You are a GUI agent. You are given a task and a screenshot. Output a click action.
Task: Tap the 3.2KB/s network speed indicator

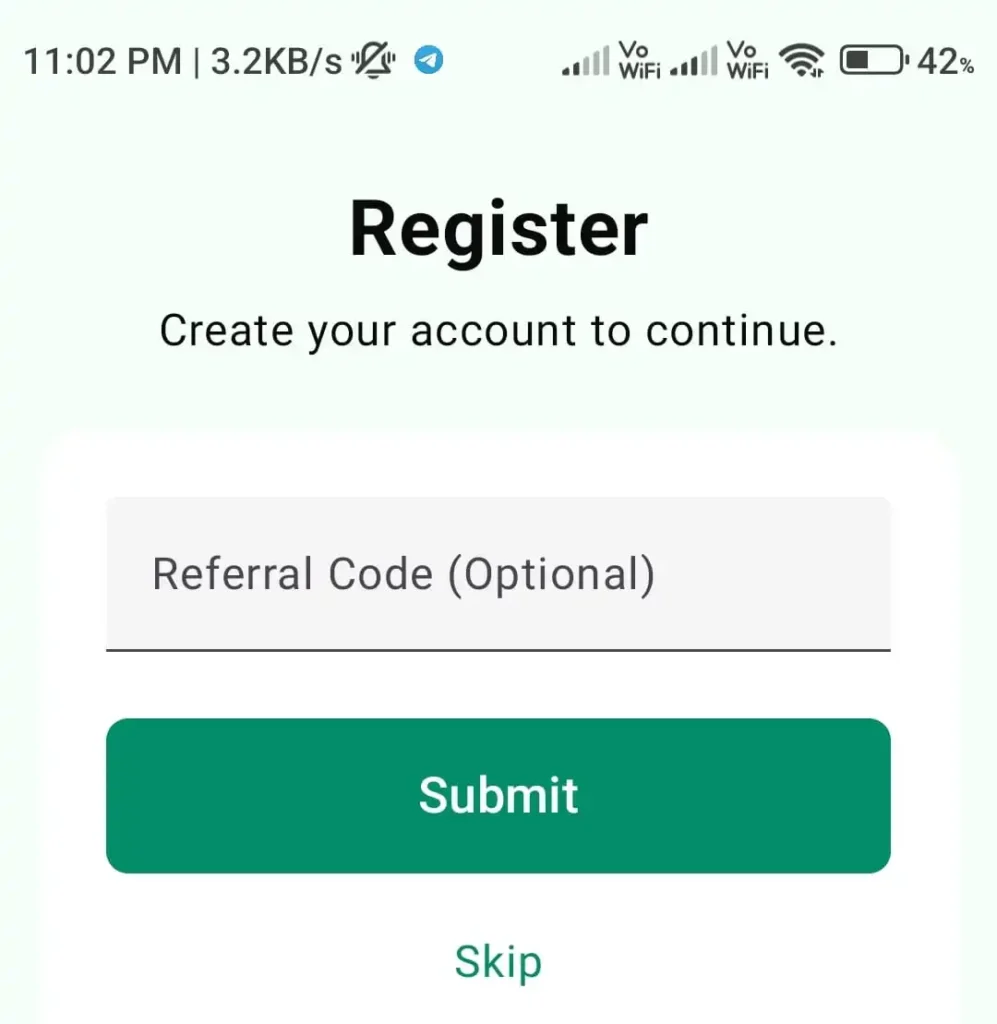click(x=273, y=58)
